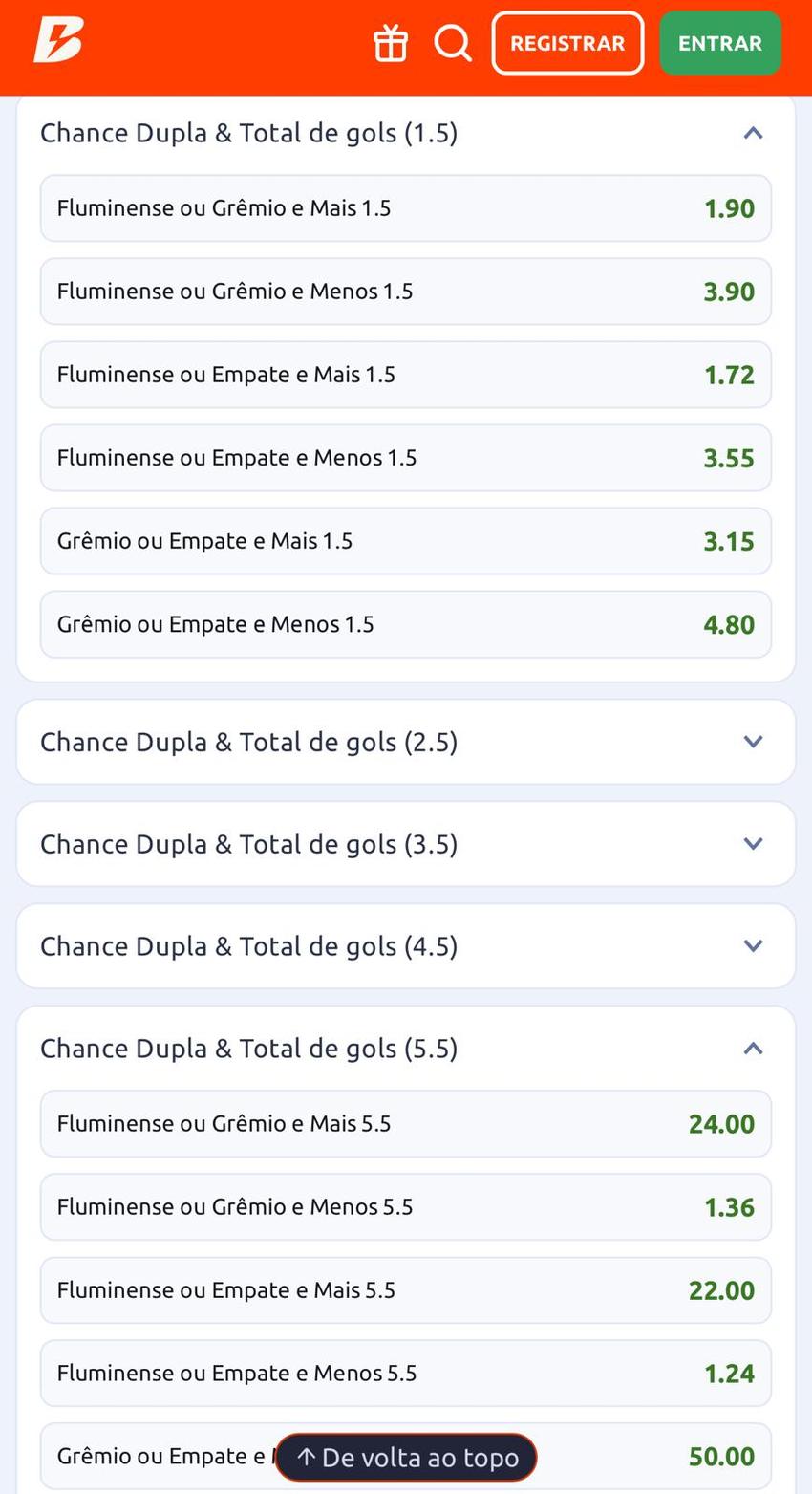Click the site logo in the header

59,41
